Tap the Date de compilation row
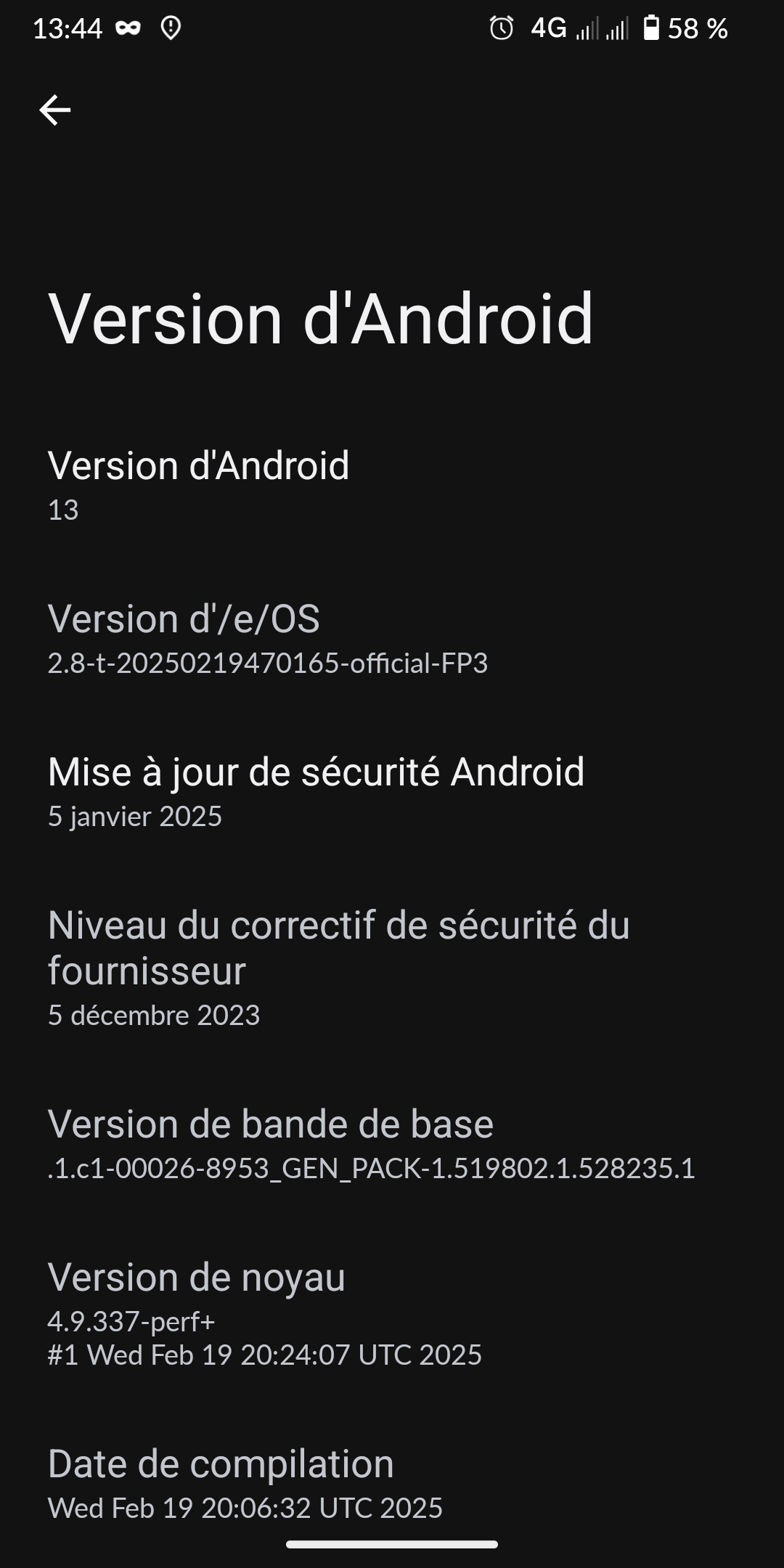The width and height of the screenshot is (784, 1568). pos(392,1485)
